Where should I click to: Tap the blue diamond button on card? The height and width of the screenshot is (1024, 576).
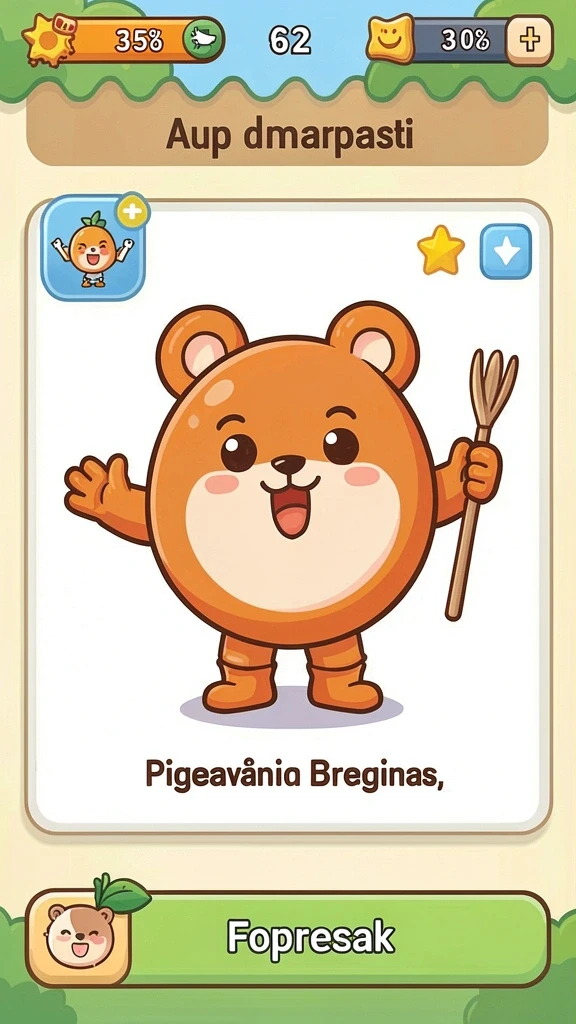click(505, 251)
